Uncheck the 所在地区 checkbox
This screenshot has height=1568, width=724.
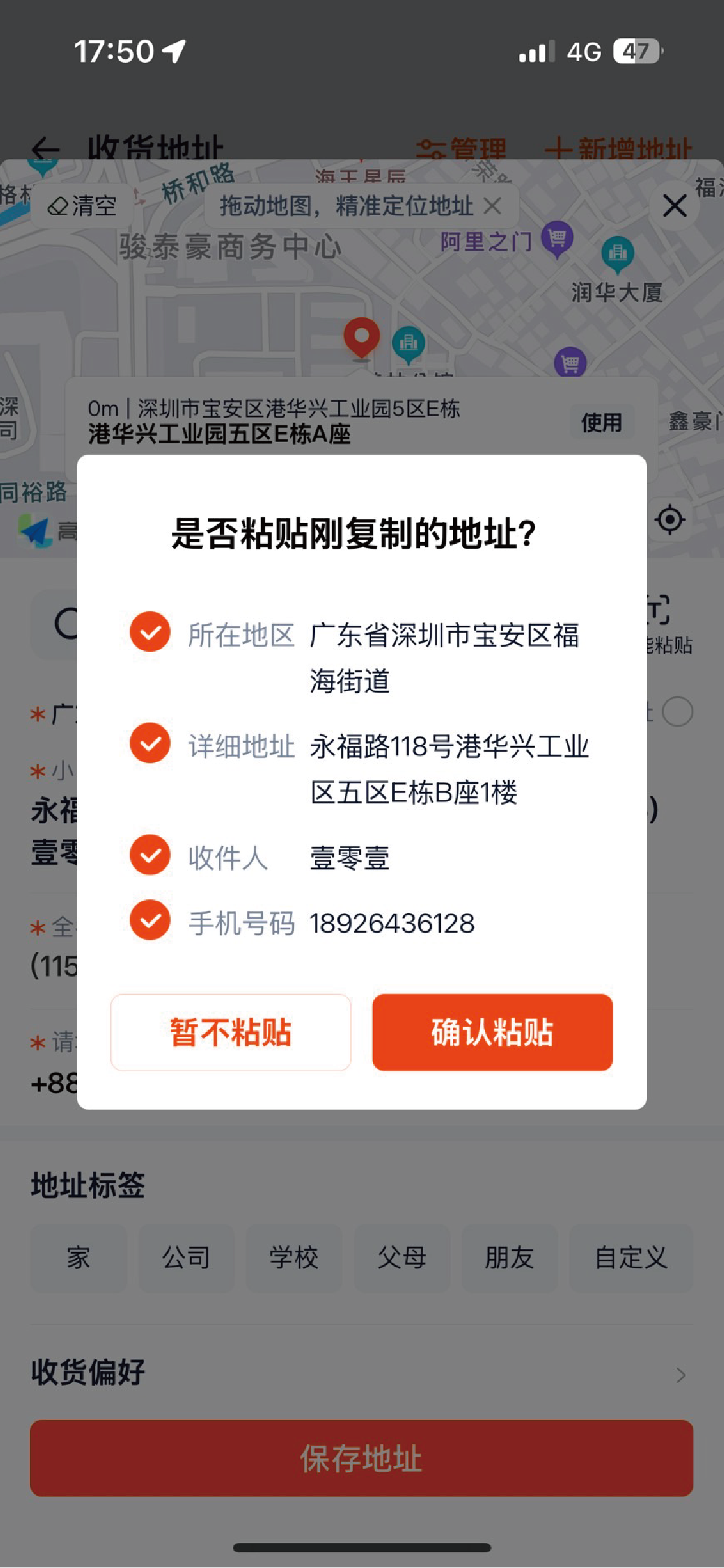pyautogui.click(x=150, y=631)
